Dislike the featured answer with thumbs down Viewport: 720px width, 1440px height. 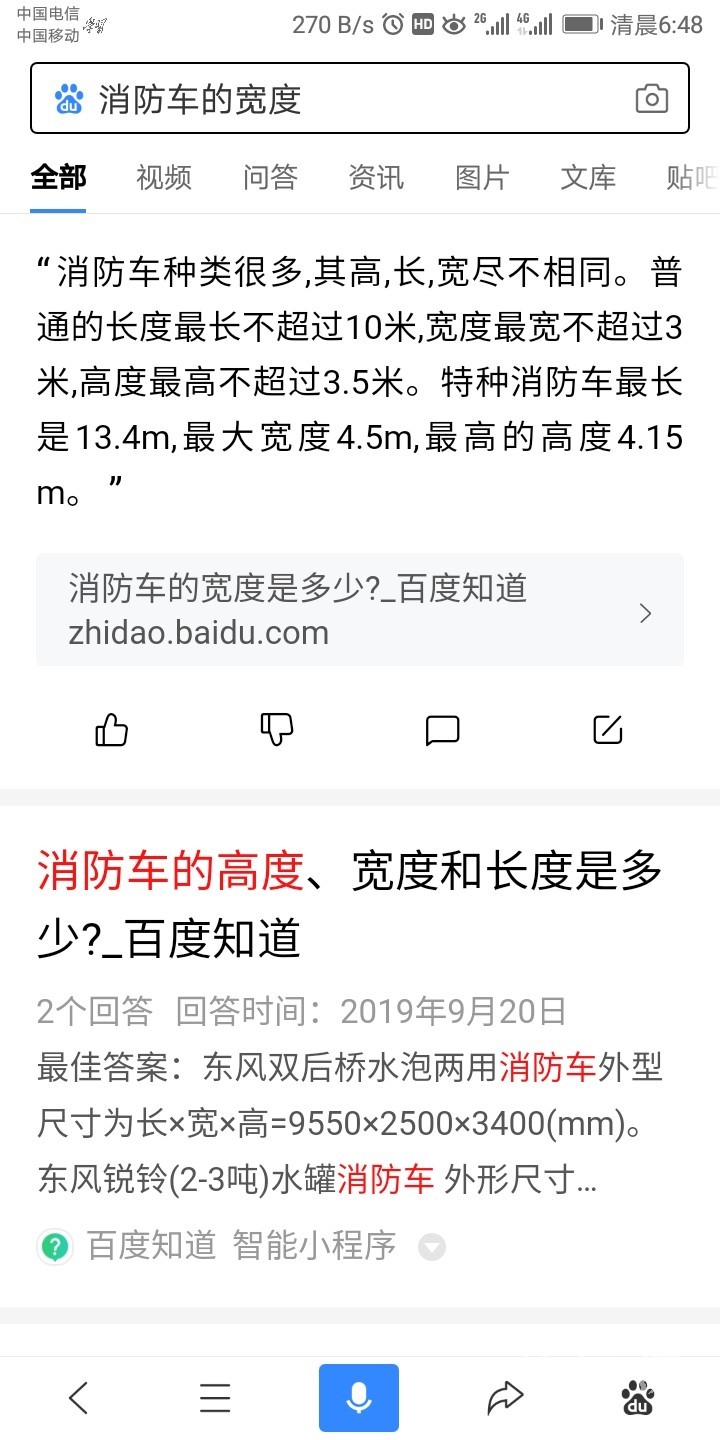point(277,730)
